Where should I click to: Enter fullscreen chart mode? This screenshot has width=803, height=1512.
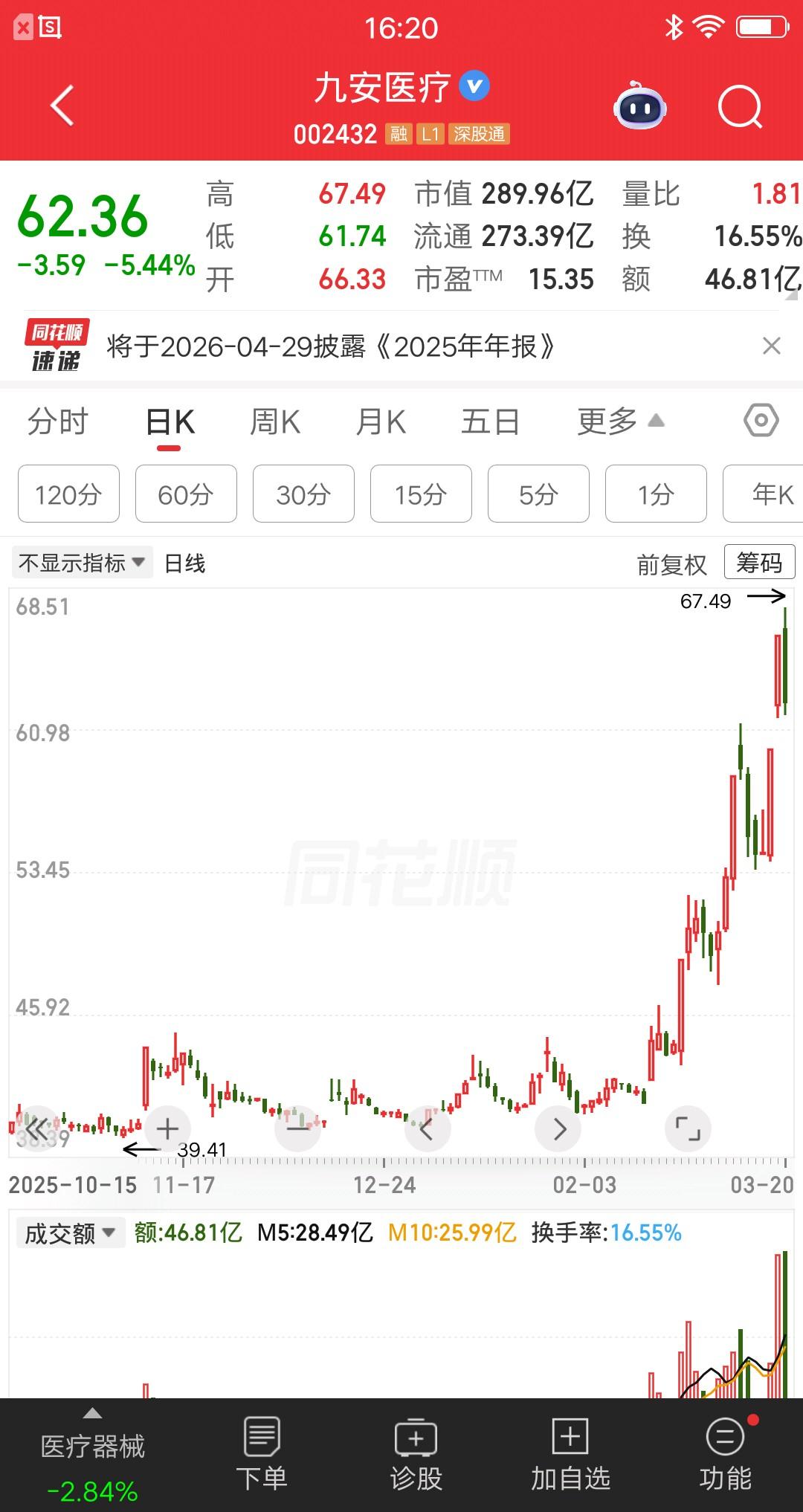tap(688, 1128)
